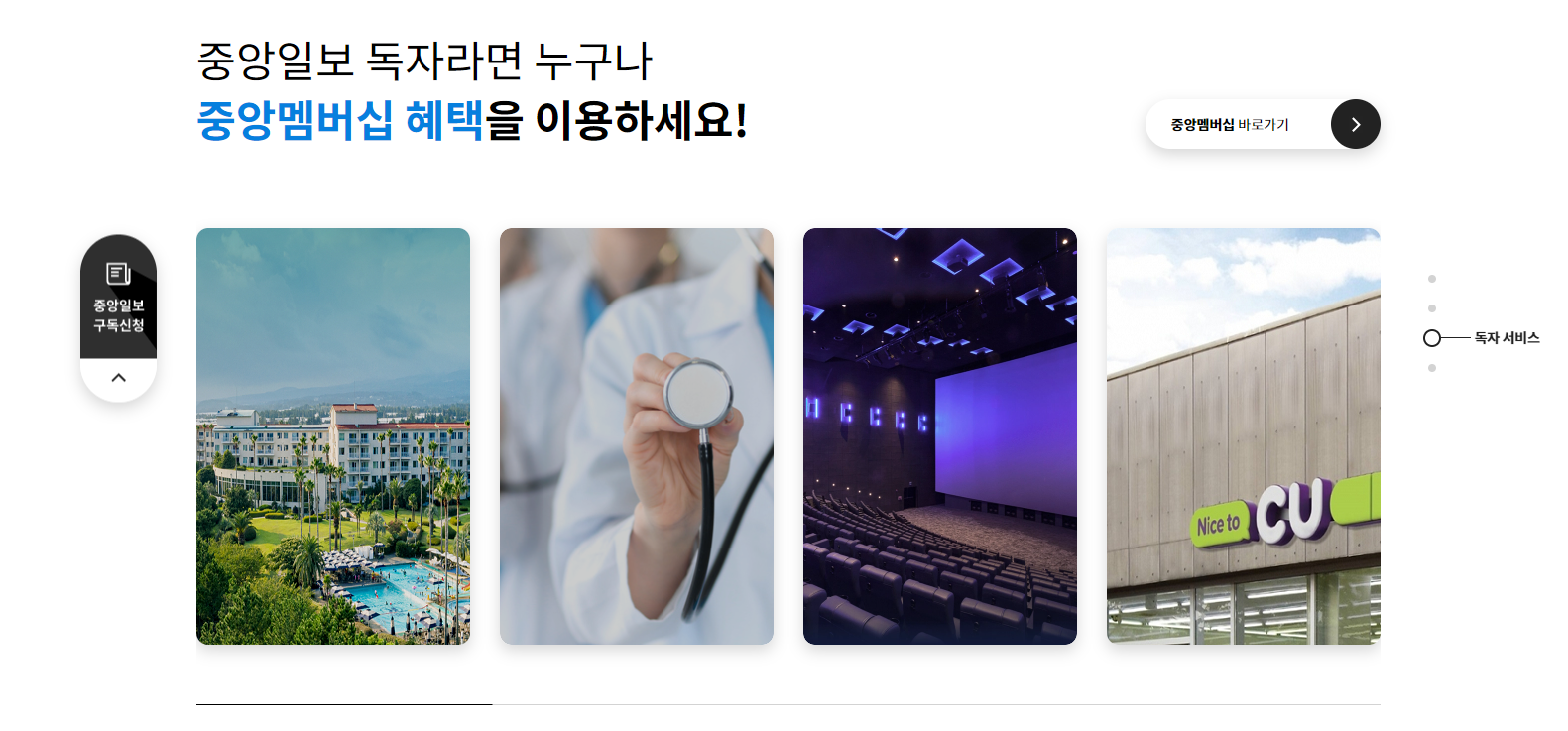Open the resort hotel benefit card
Image resolution: width=1568 pixels, height=731 pixels.
coord(333,436)
